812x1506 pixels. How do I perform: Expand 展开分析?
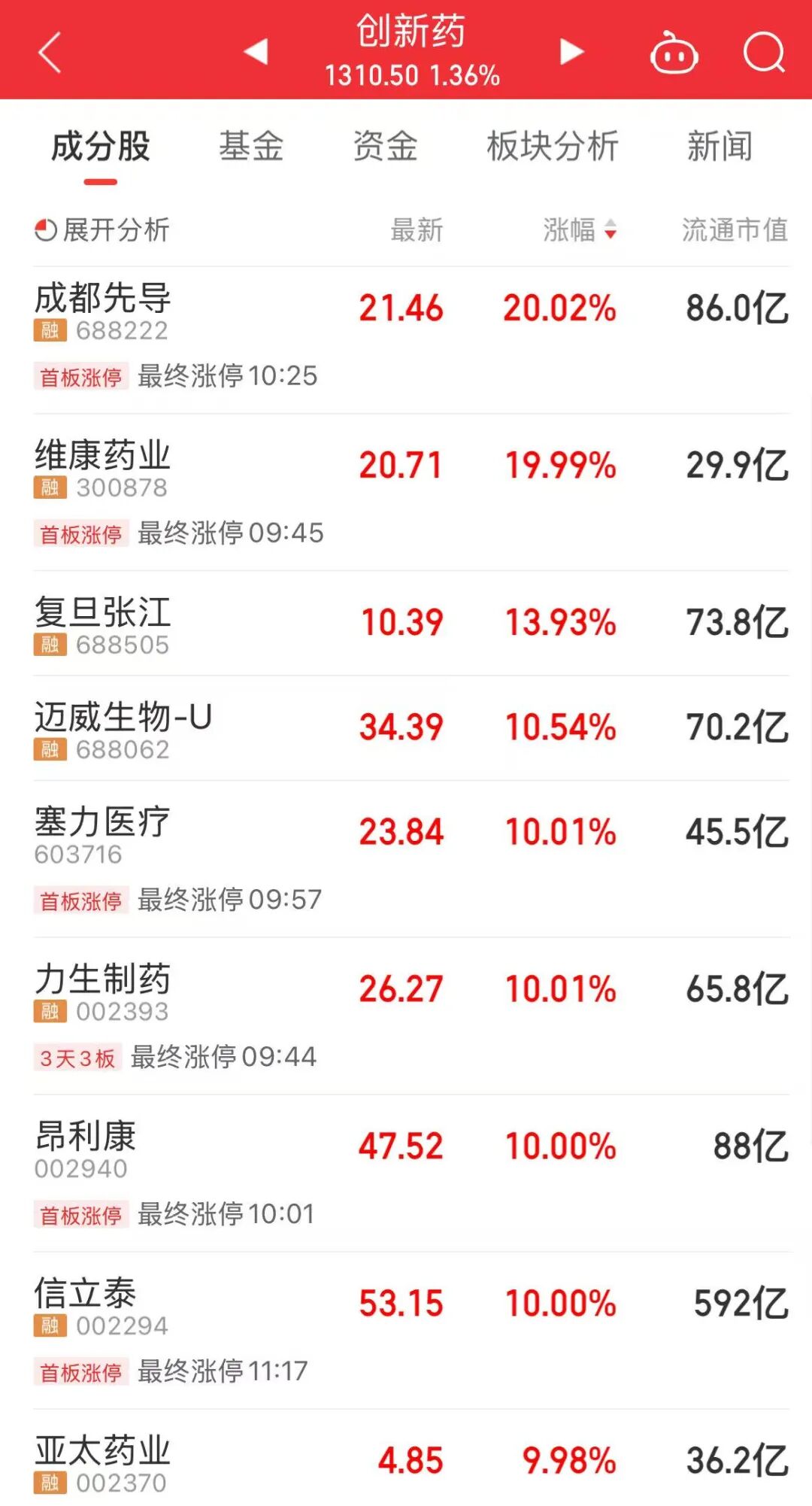tap(102, 230)
